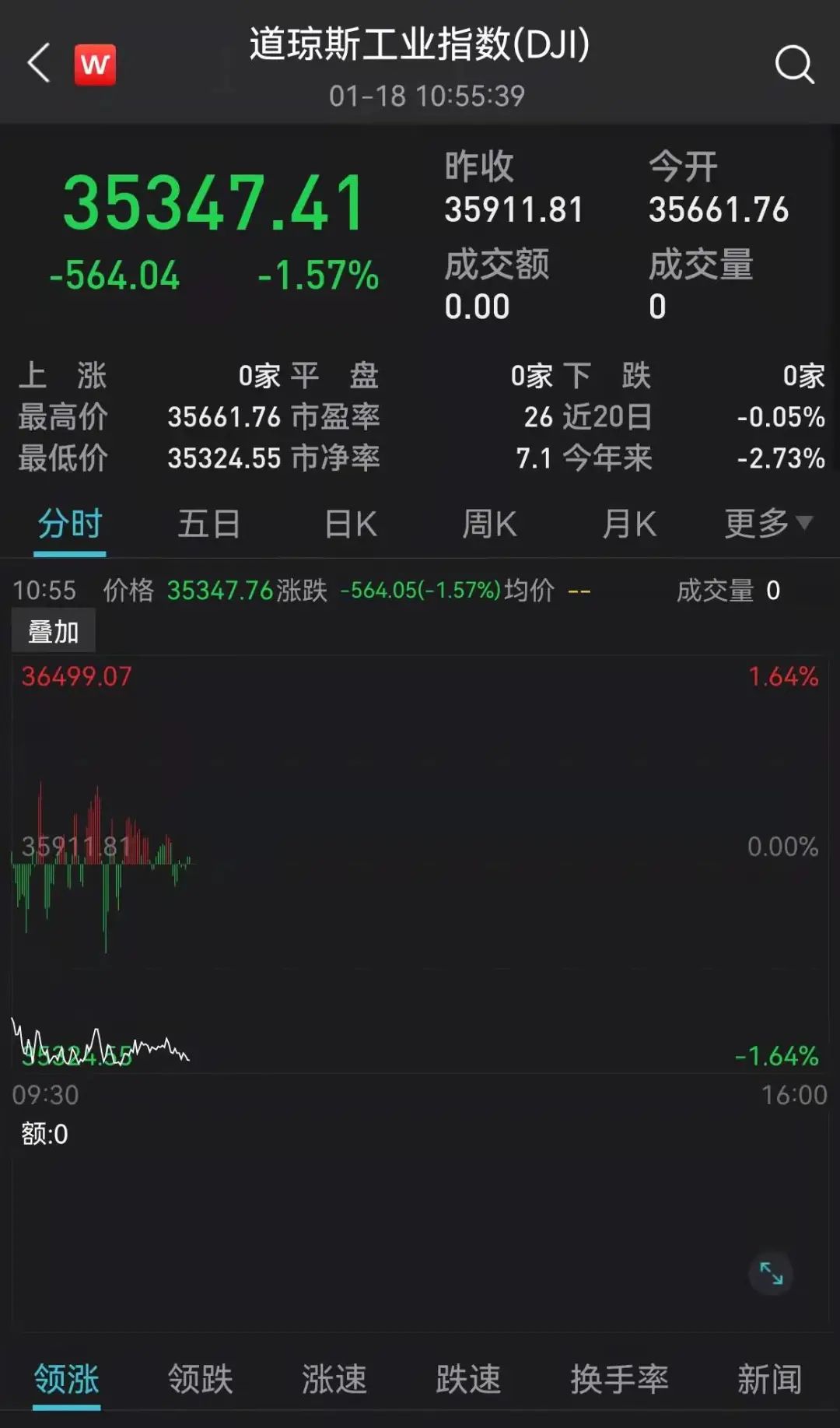Tap the 叠加 overlay button

pyautogui.click(x=54, y=631)
